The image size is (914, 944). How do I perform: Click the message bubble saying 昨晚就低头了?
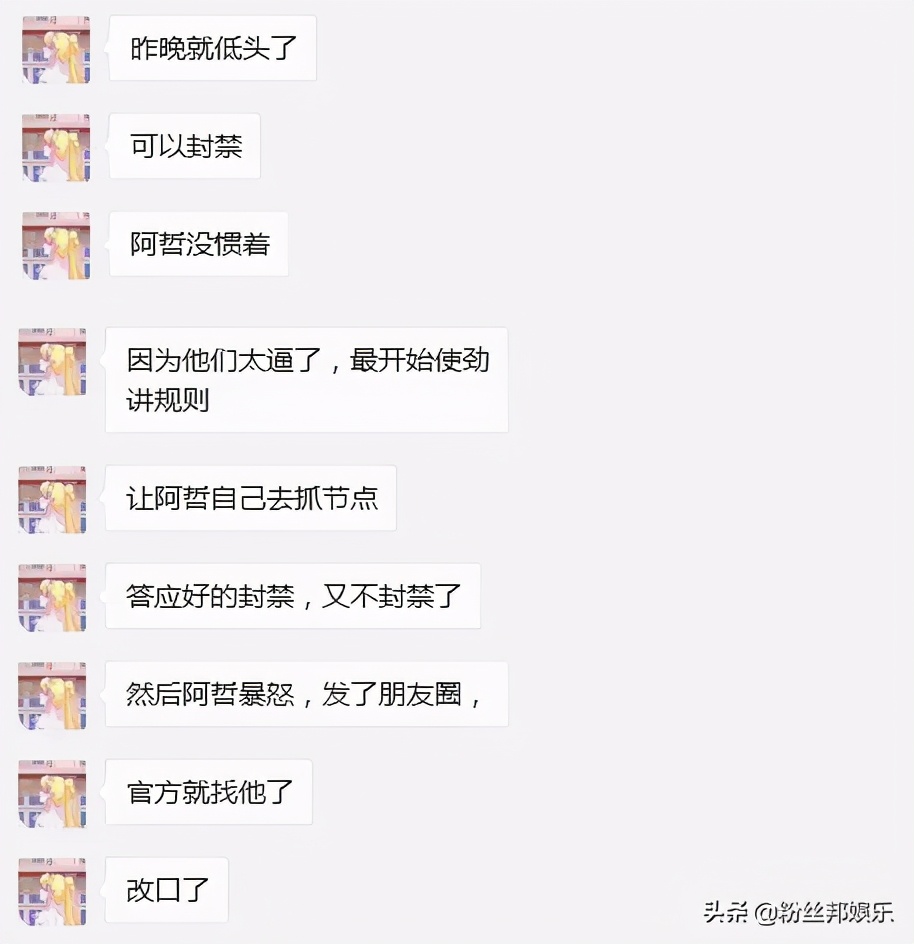pos(212,48)
